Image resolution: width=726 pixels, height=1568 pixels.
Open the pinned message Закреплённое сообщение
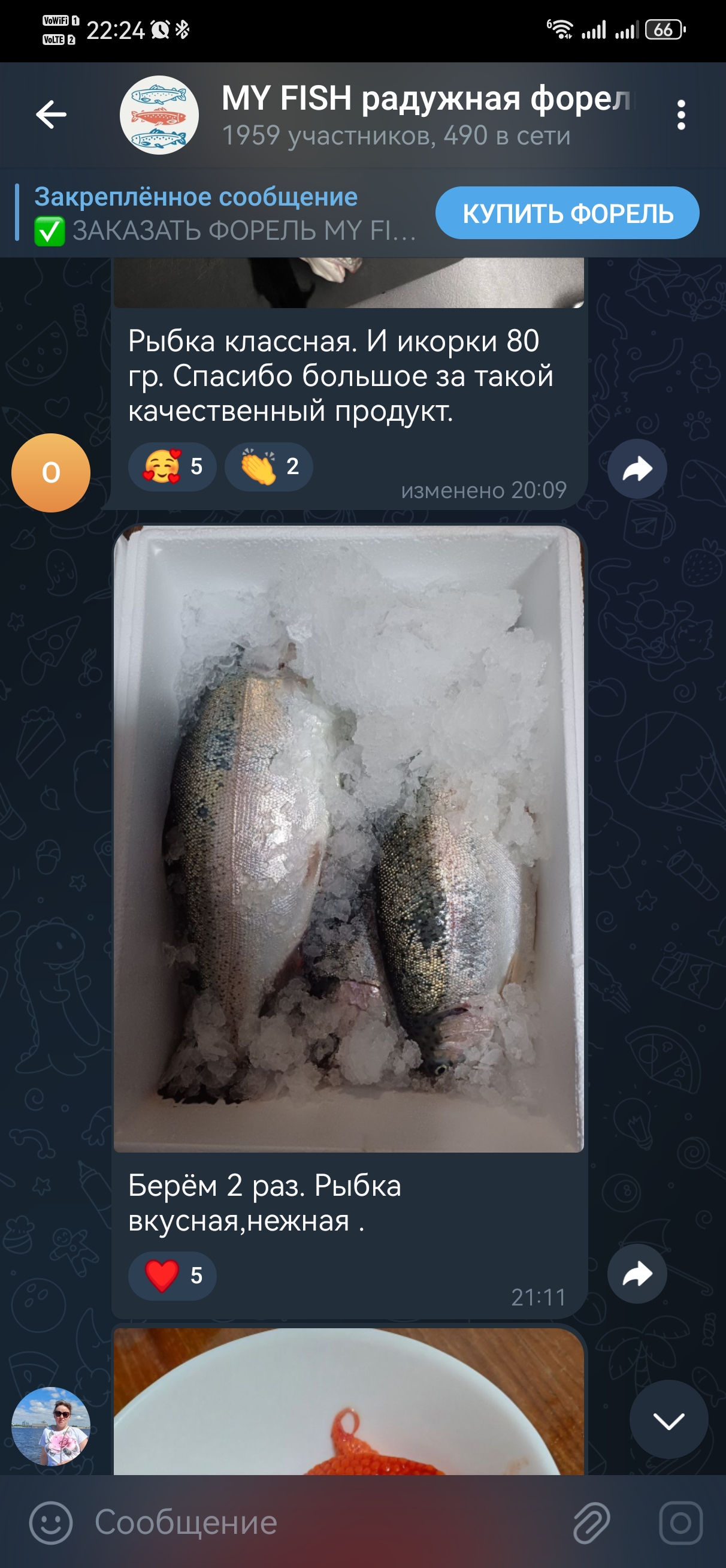pyautogui.click(x=219, y=213)
